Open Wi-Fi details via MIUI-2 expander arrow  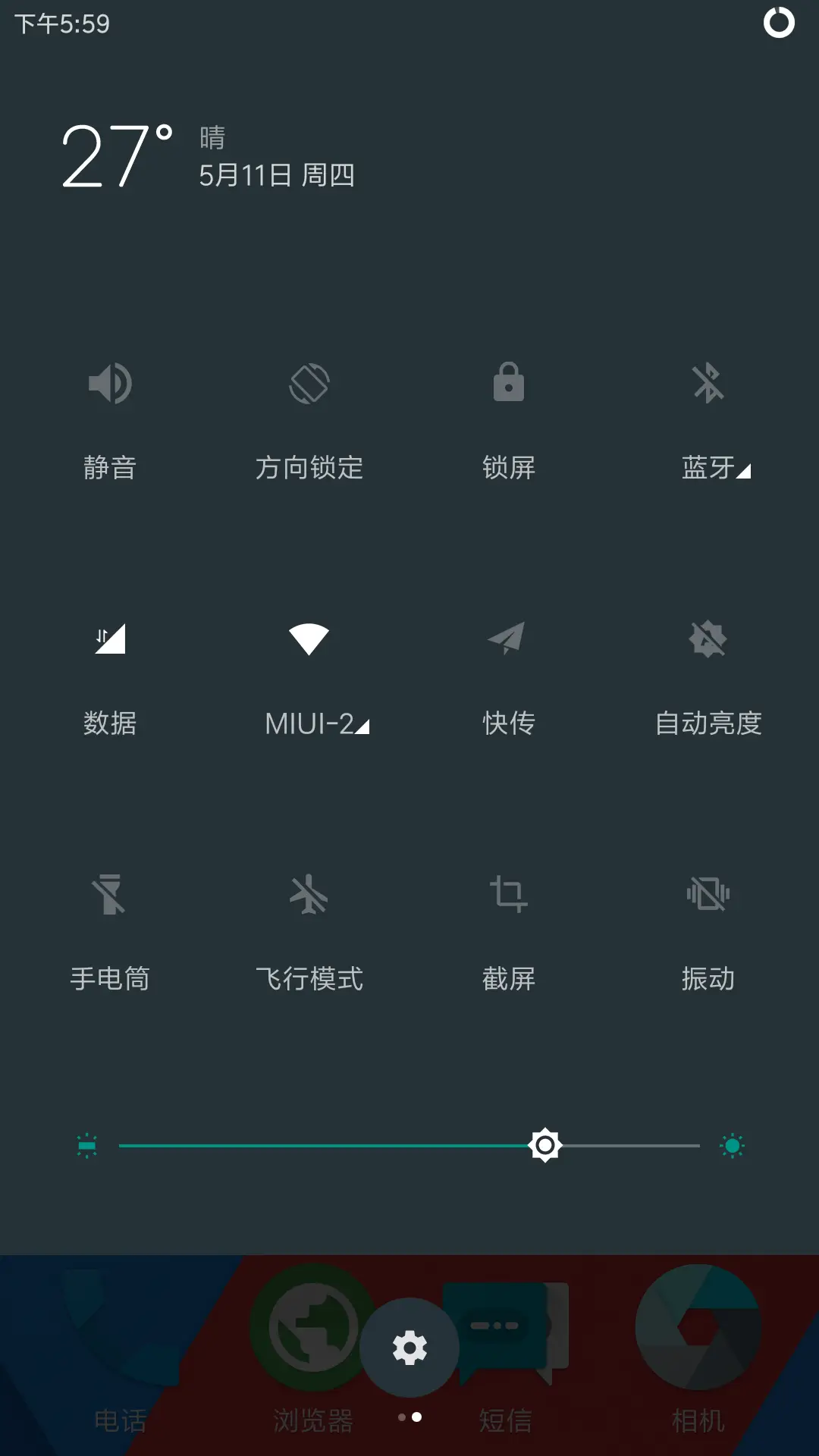(362, 726)
